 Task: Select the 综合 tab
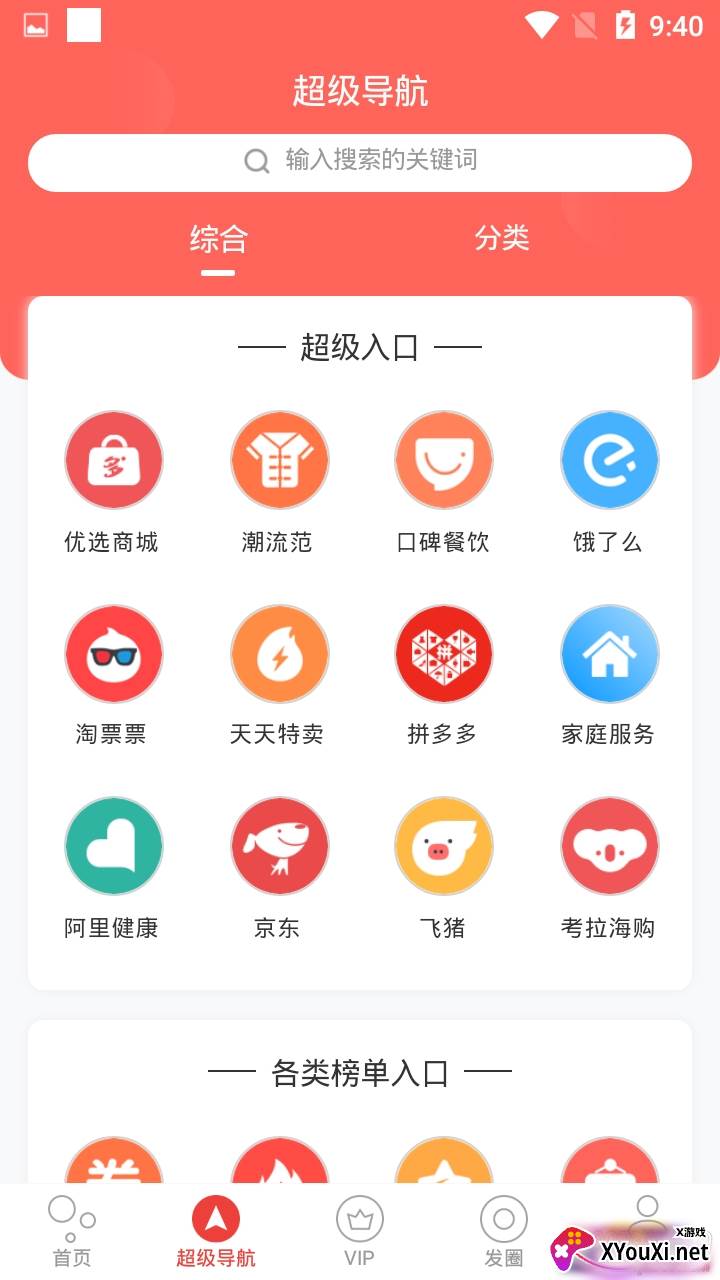point(218,240)
